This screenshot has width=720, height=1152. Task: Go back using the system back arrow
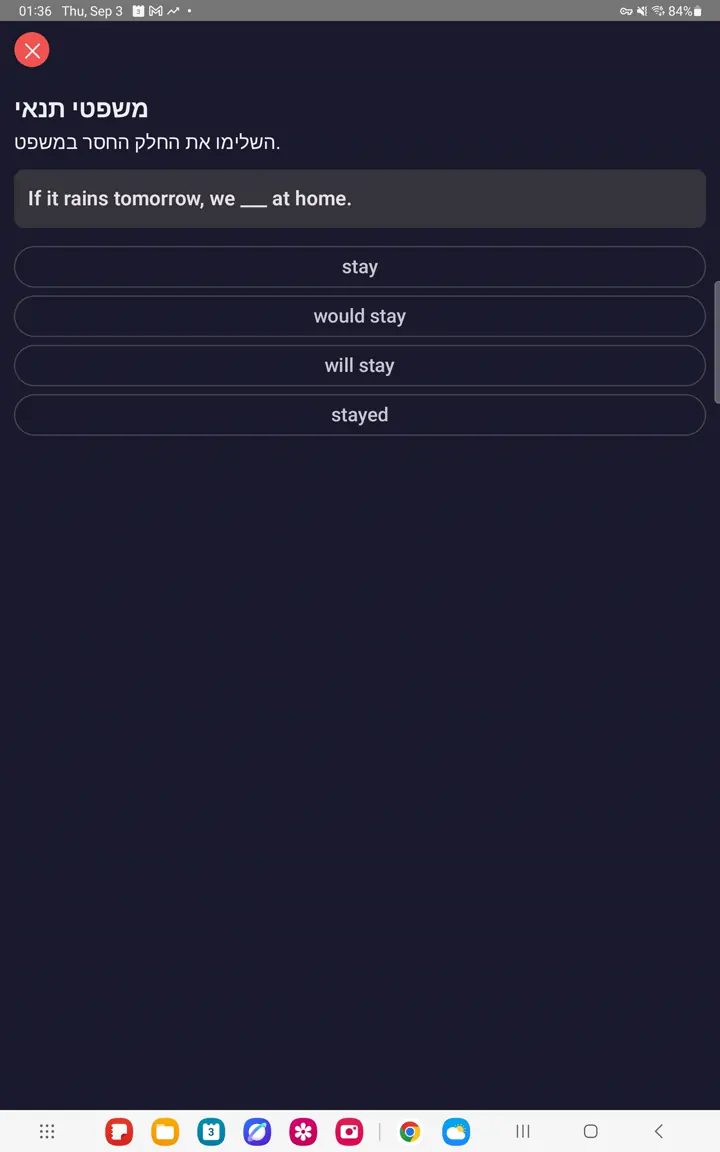click(659, 1131)
